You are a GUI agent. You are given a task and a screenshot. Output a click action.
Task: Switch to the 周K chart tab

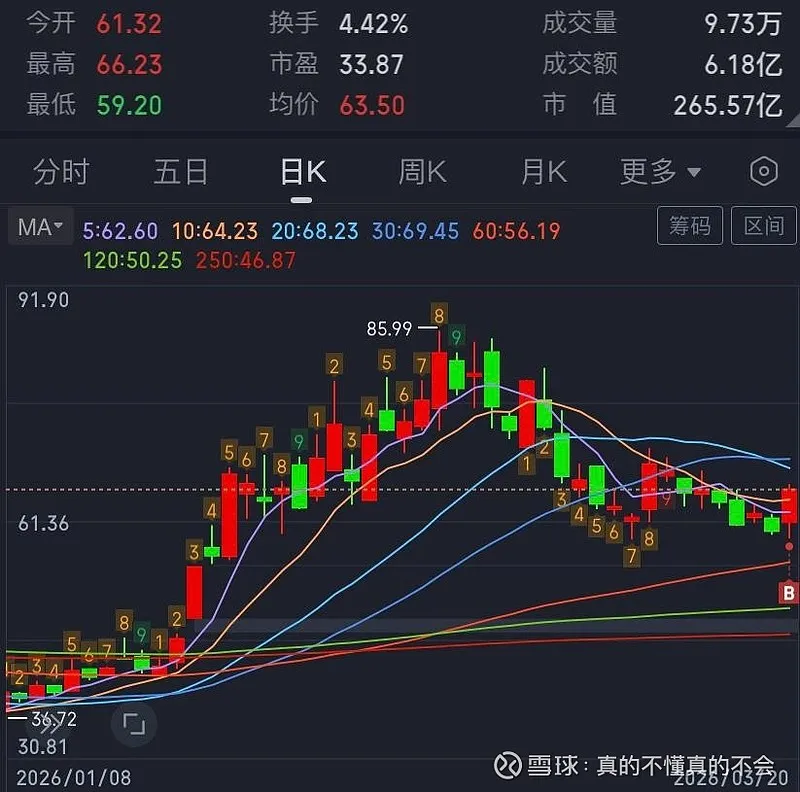pyautogui.click(x=423, y=172)
